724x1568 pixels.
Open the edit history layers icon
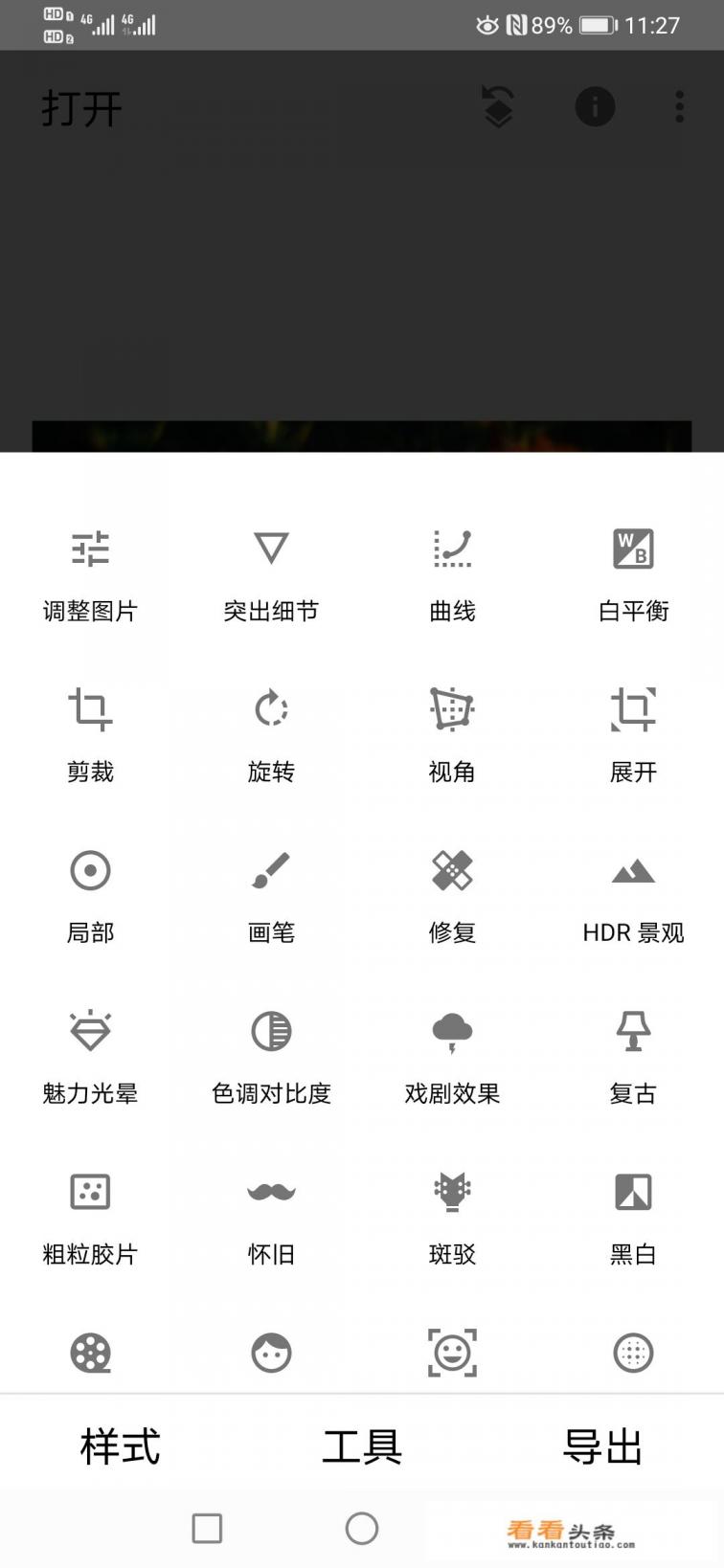(498, 106)
